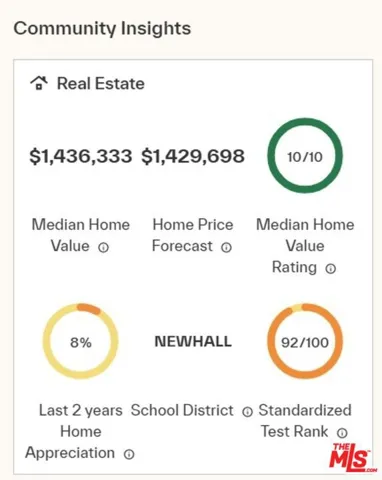
Task: Show info for Home Price Forecast
Action: [226, 247]
